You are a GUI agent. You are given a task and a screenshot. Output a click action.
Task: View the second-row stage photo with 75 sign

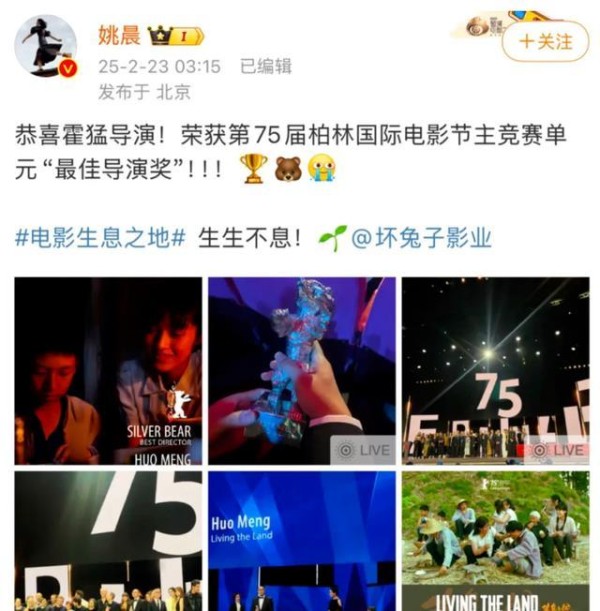click(x=108, y=541)
